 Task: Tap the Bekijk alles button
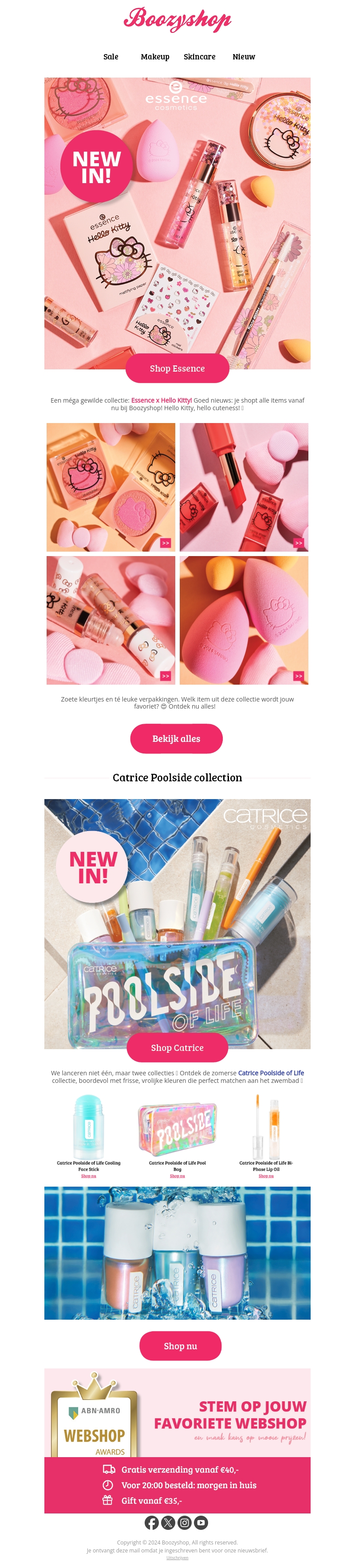pyautogui.click(x=176, y=738)
